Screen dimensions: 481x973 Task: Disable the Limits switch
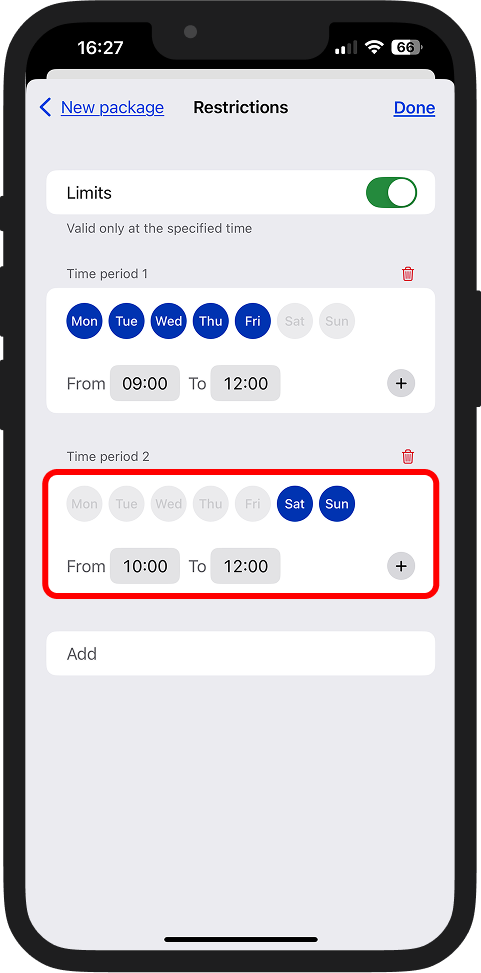(x=391, y=193)
